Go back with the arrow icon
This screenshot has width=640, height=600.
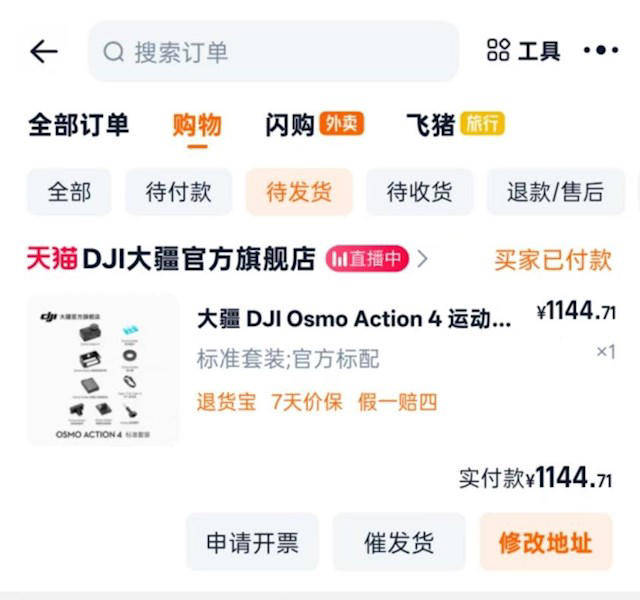[x=44, y=51]
